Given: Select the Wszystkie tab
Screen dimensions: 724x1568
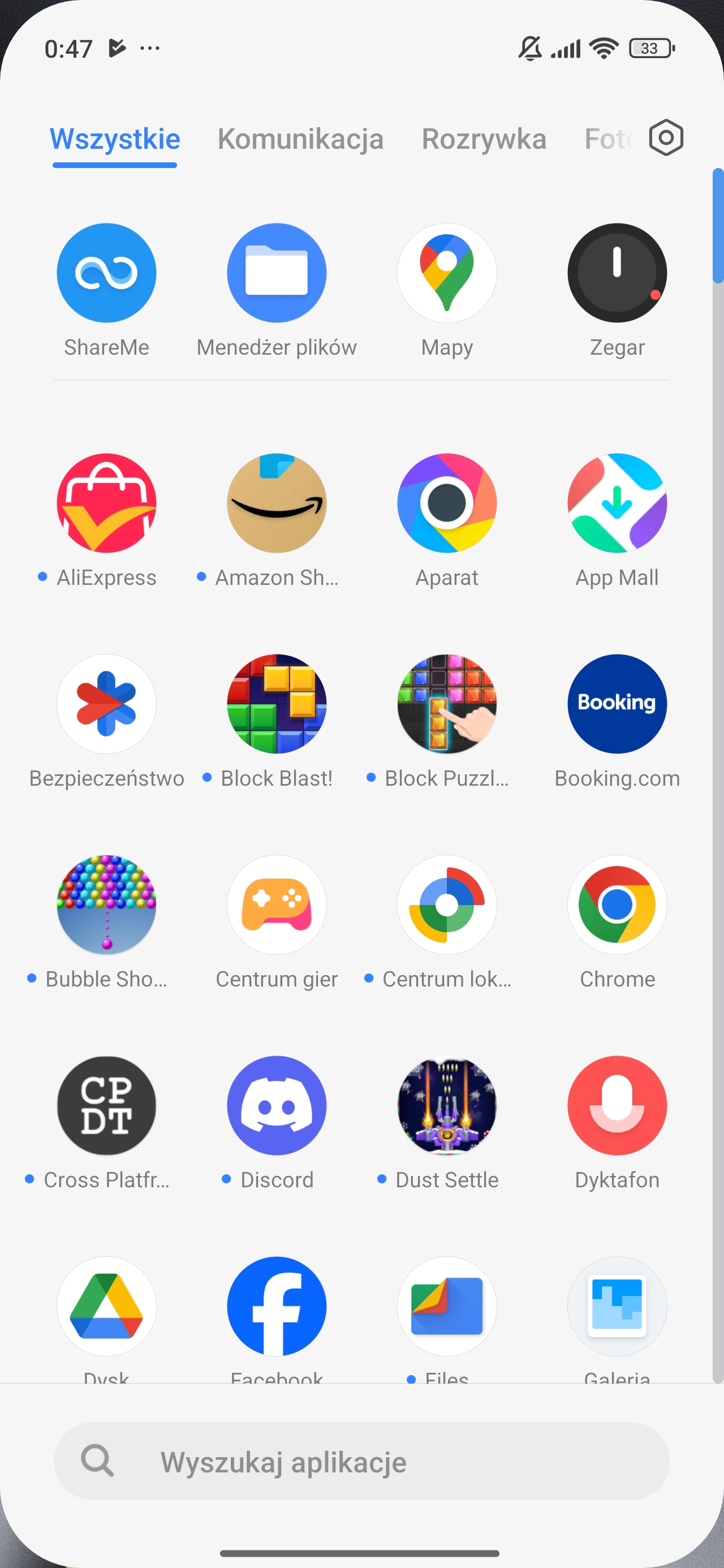Looking at the screenshot, I should 114,139.
